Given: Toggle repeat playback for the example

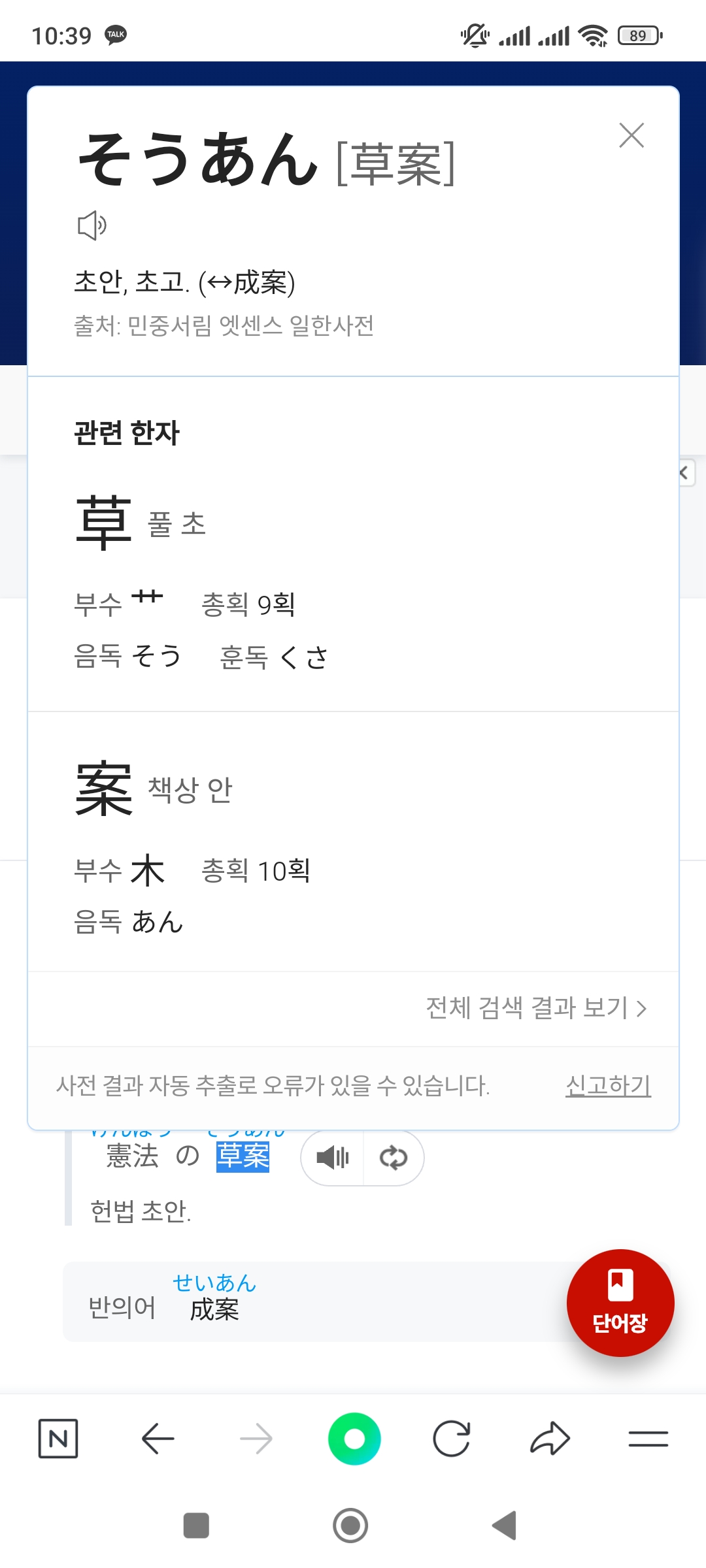Looking at the screenshot, I should point(394,1158).
